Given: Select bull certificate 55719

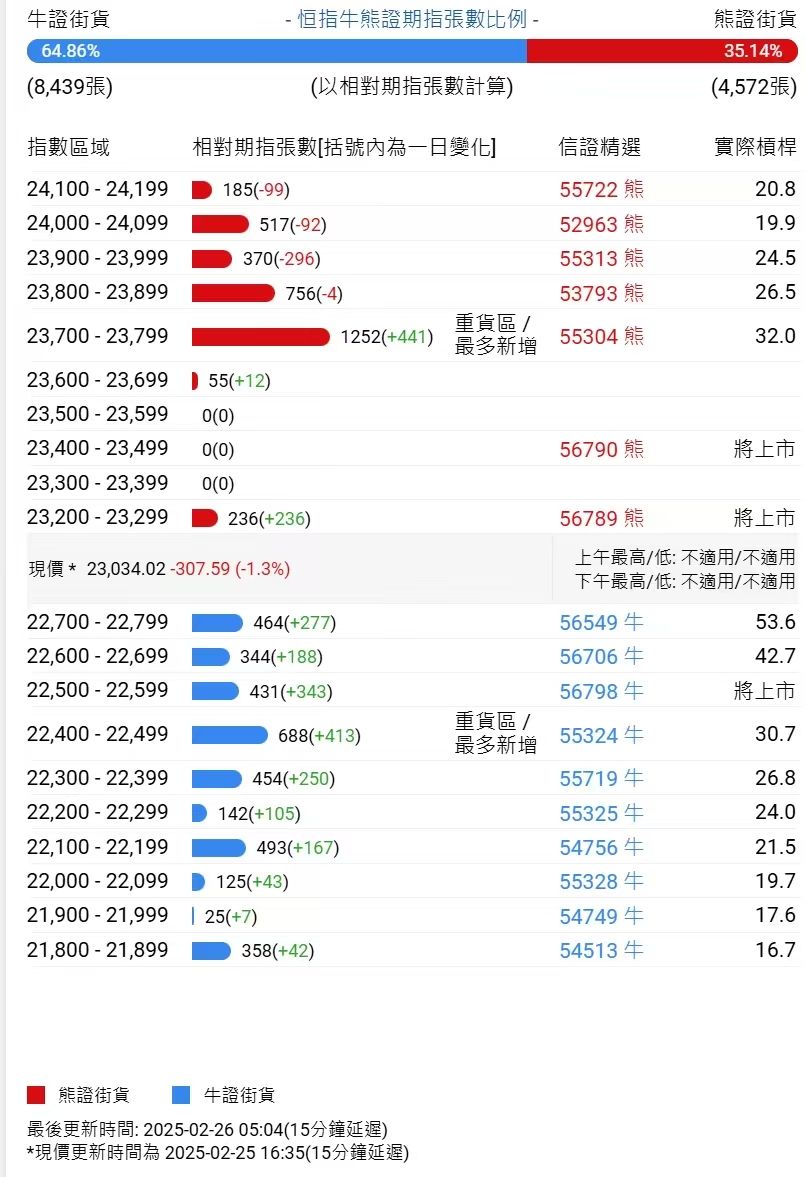Looking at the screenshot, I should [601, 779].
